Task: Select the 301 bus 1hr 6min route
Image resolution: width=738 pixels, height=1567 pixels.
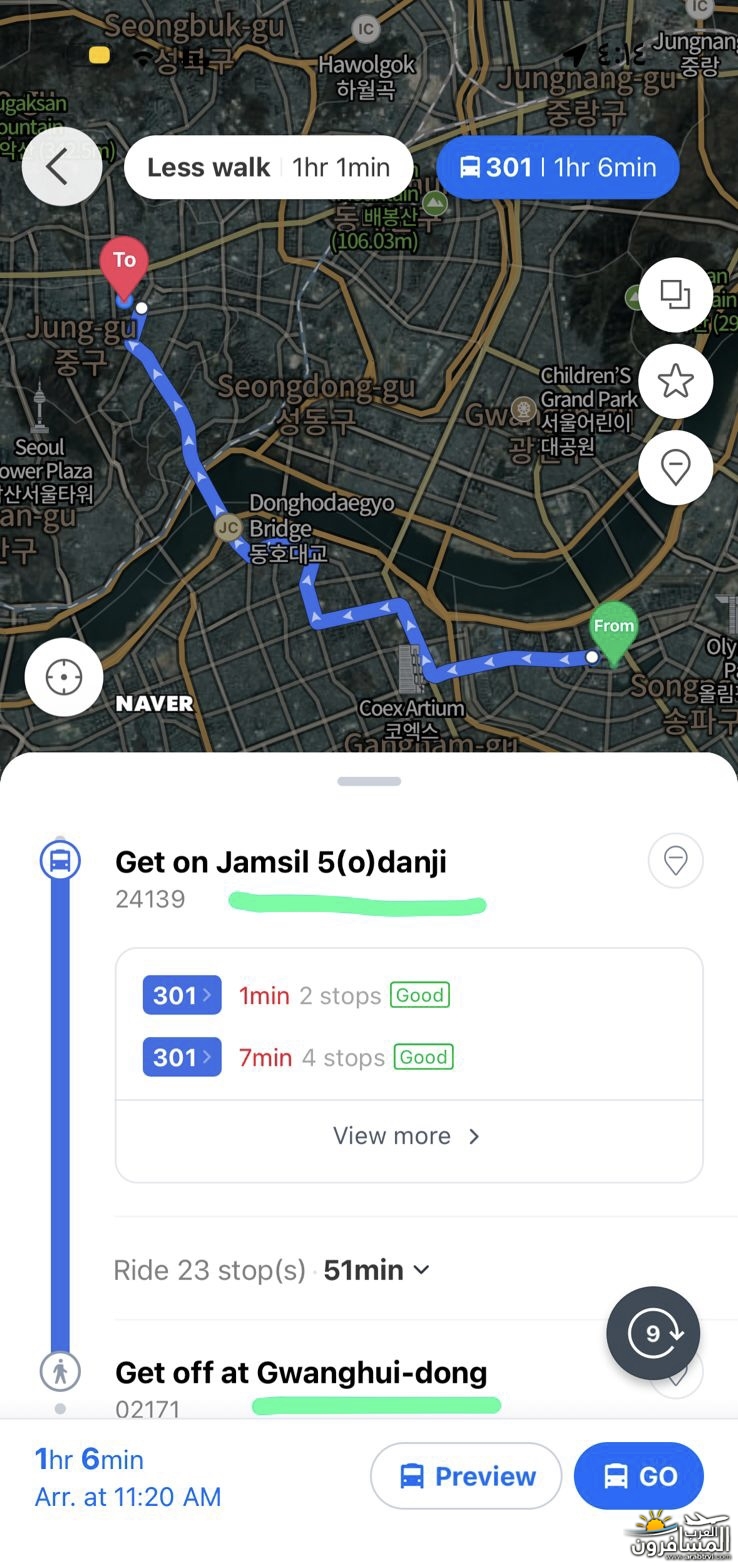Action: pyautogui.click(x=557, y=167)
